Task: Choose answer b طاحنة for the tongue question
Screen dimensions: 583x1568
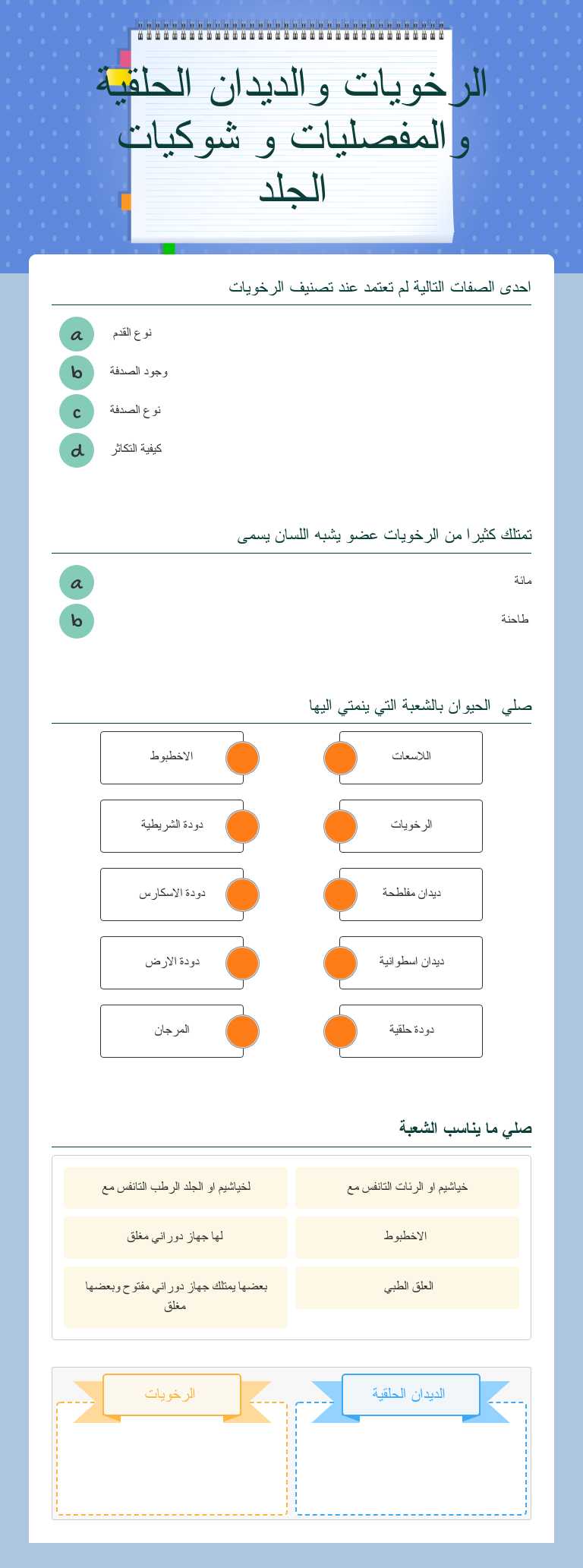Action: [76, 620]
